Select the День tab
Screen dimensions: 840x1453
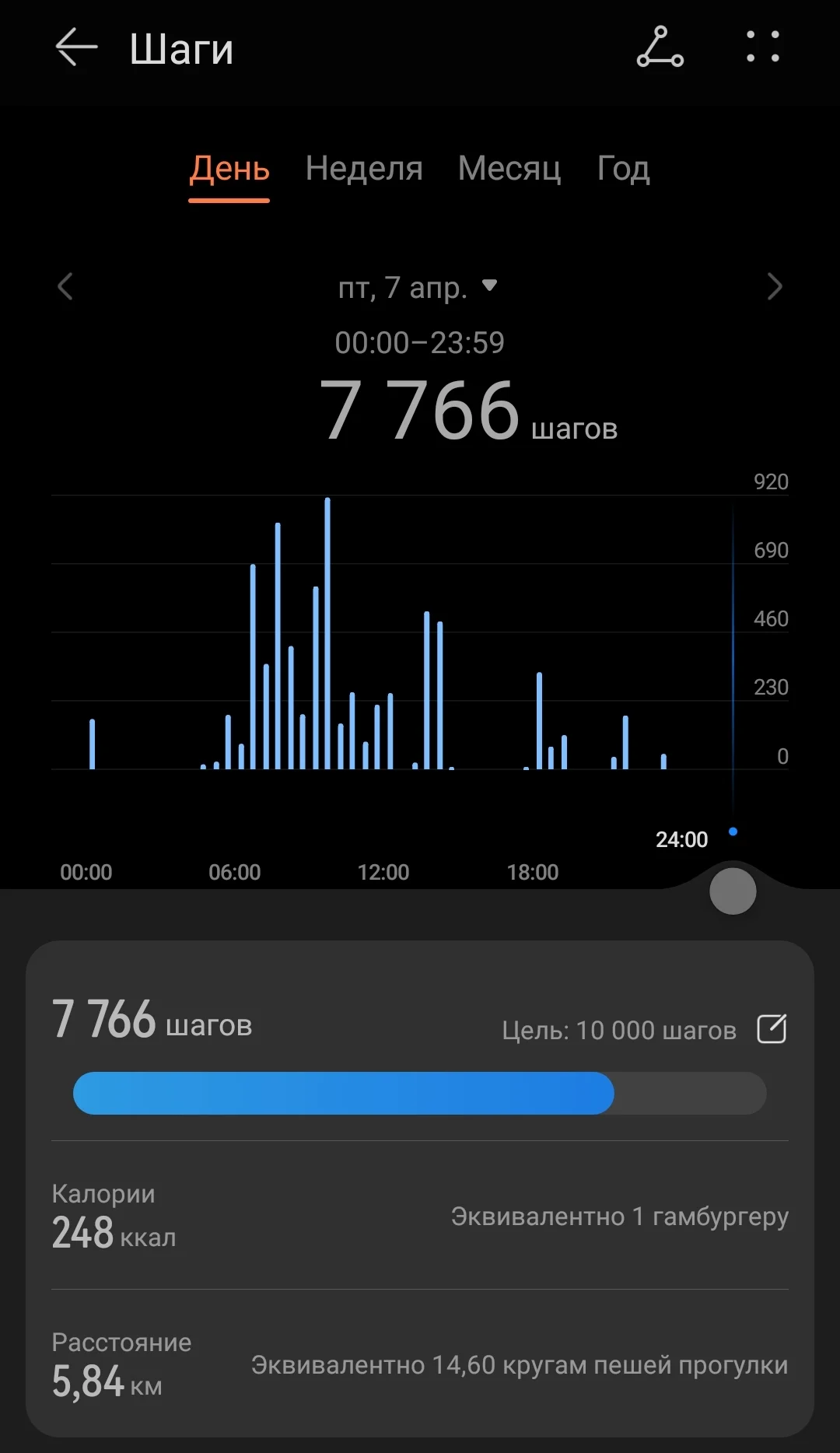coord(229,169)
